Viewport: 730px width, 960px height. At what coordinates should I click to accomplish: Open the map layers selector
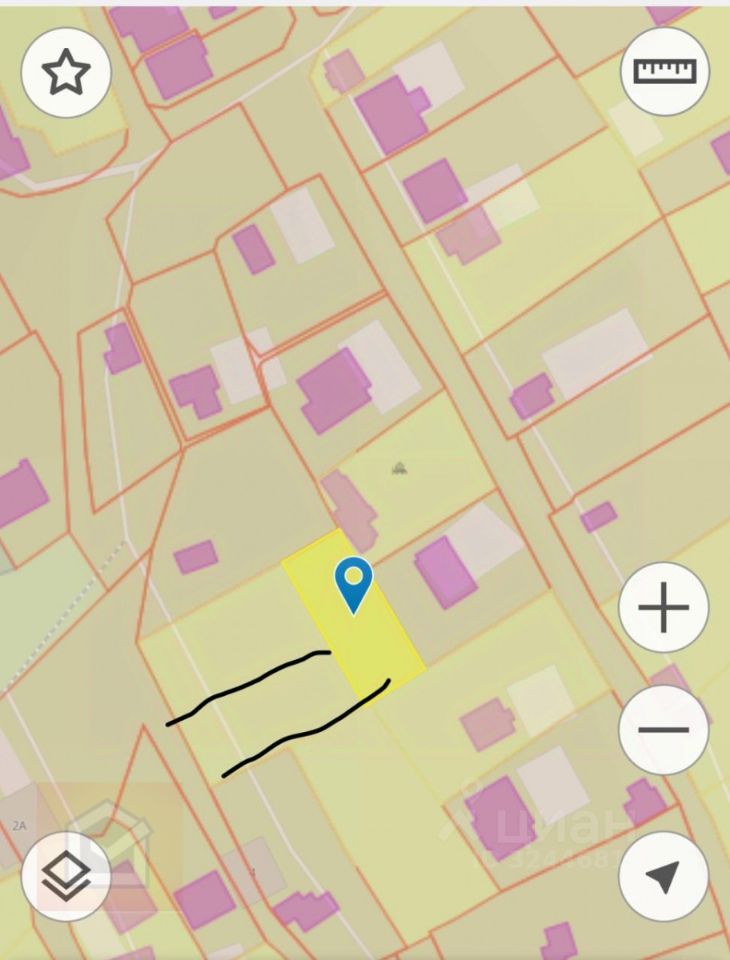pyautogui.click(x=66, y=876)
